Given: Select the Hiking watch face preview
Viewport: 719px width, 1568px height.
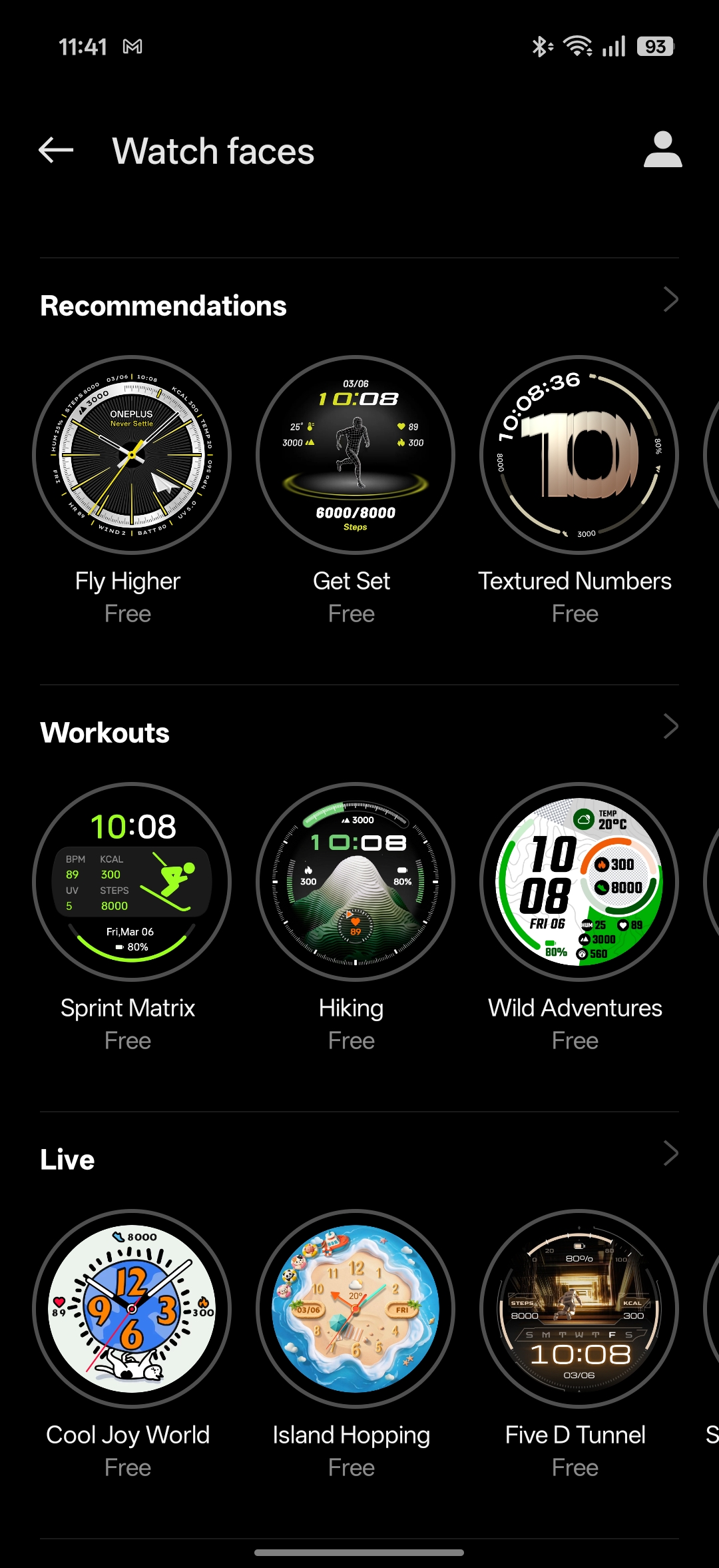Looking at the screenshot, I should (352, 883).
